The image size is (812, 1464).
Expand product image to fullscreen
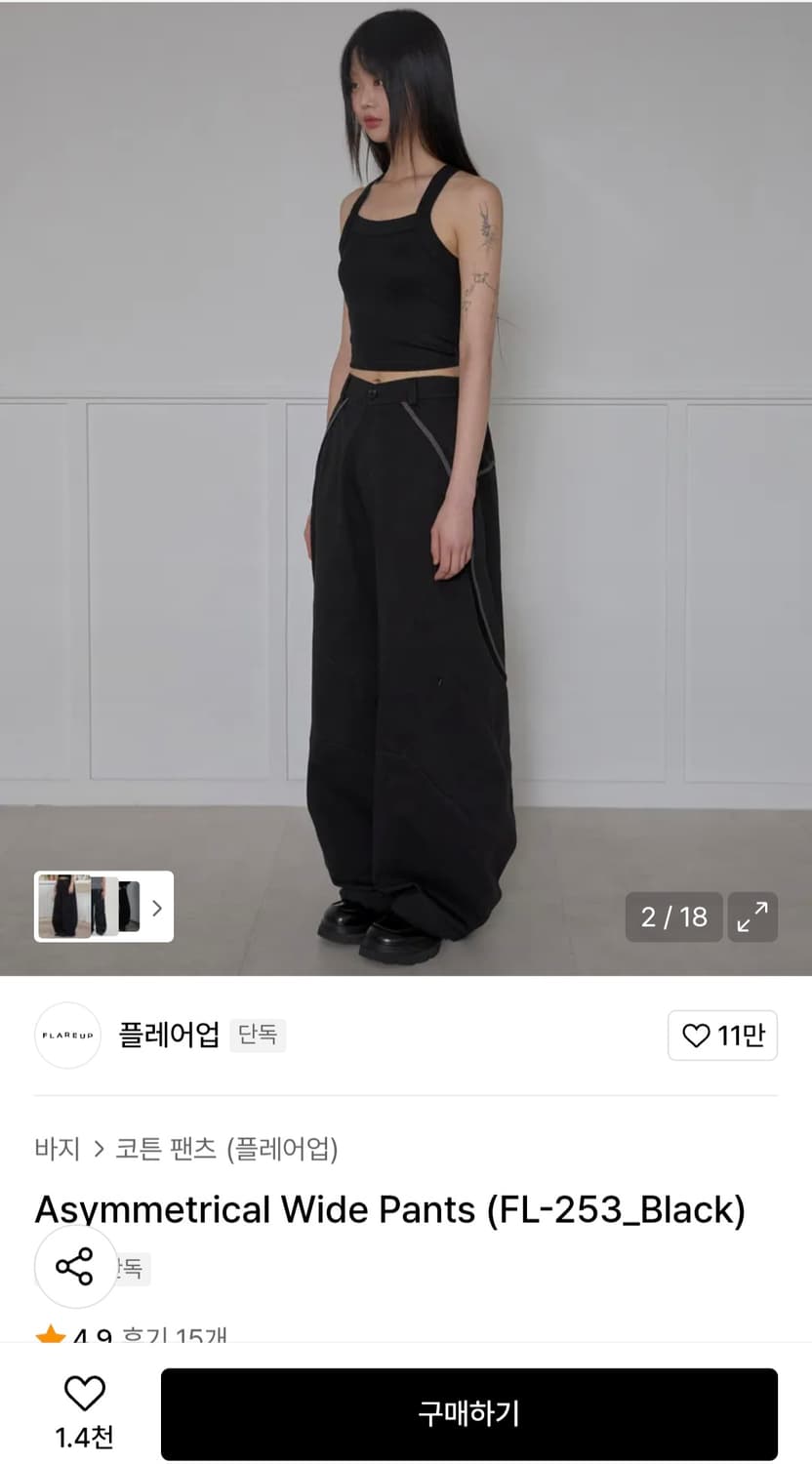click(x=752, y=917)
